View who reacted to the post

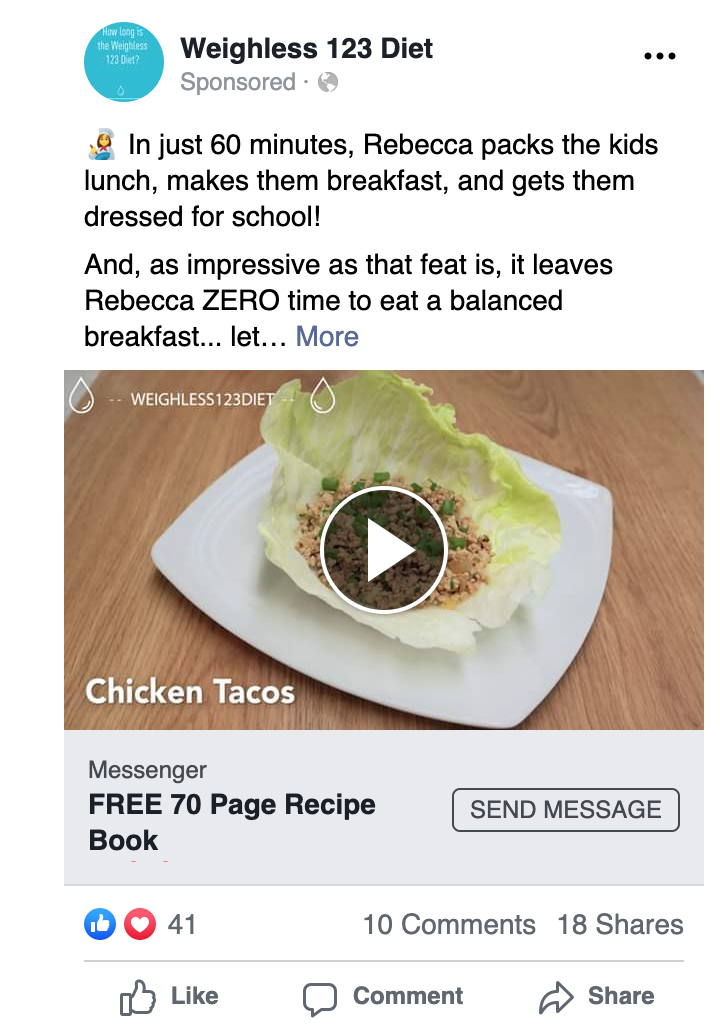(140, 924)
